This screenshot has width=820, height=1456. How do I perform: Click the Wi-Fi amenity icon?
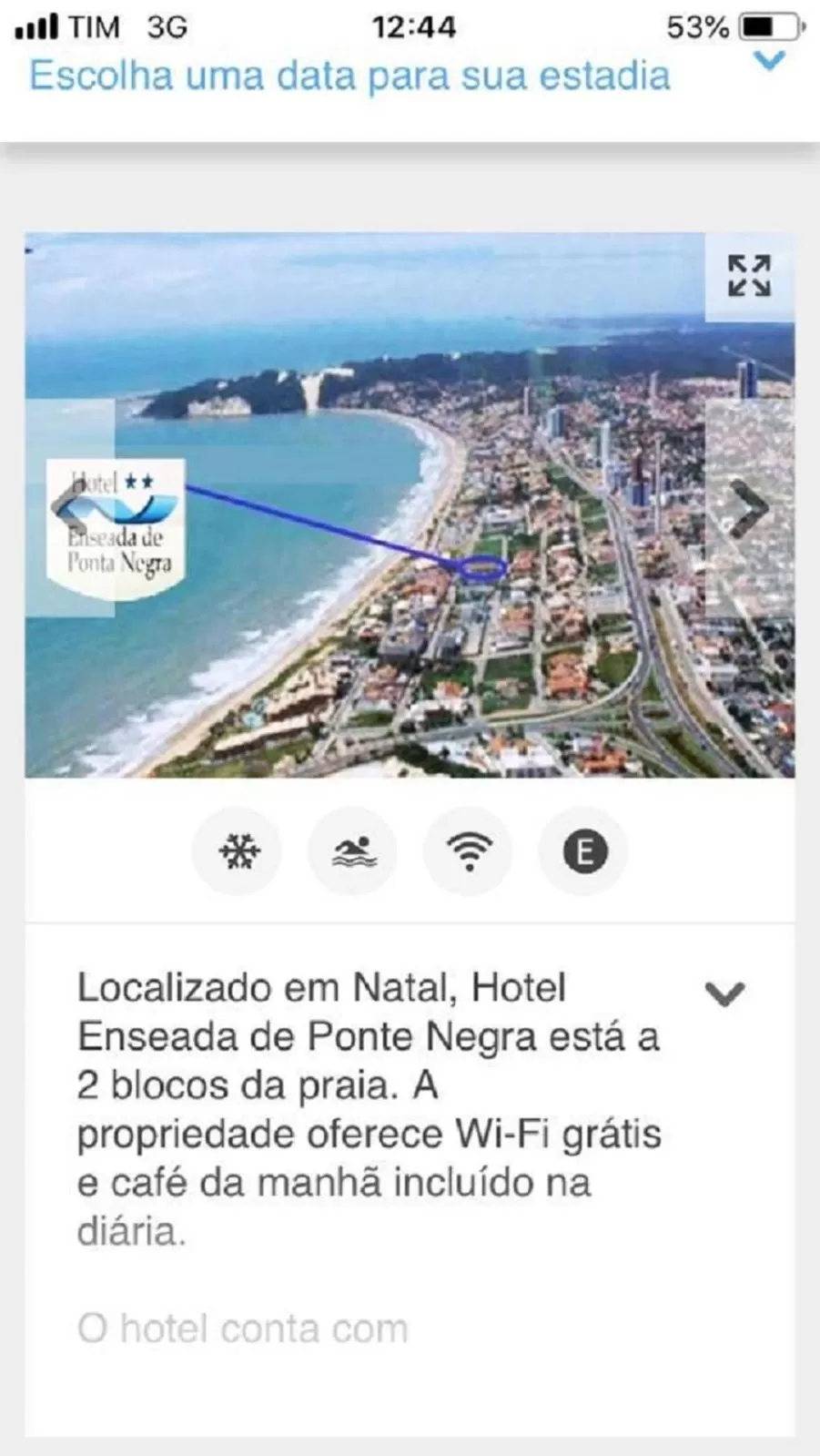pyautogui.click(x=468, y=851)
